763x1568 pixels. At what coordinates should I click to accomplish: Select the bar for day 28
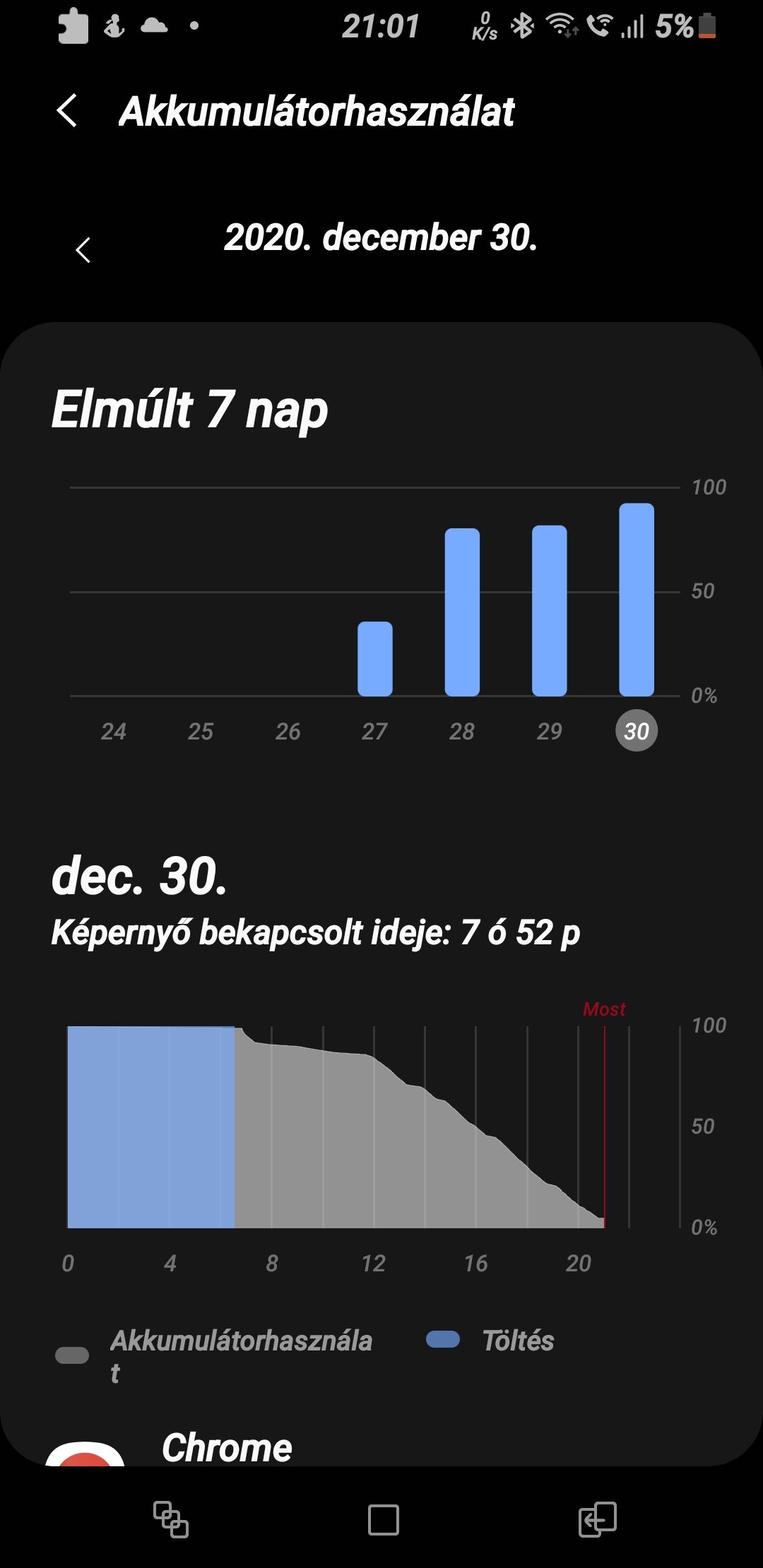pos(462,612)
